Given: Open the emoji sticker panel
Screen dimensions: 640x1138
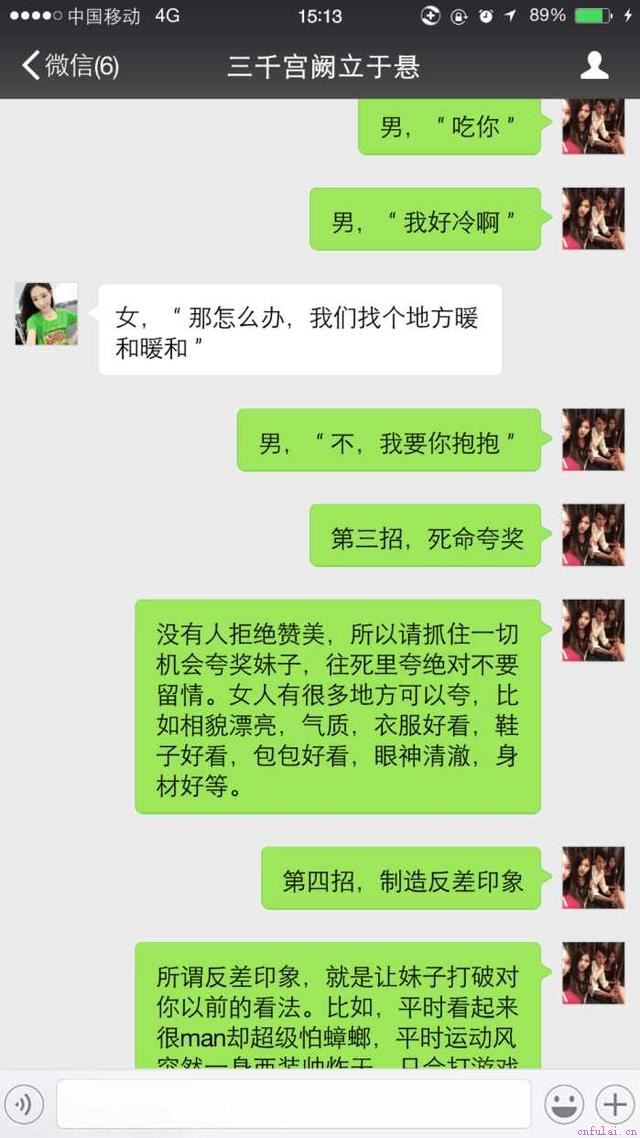Looking at the screenshot, I should [x=564, y=1104].
